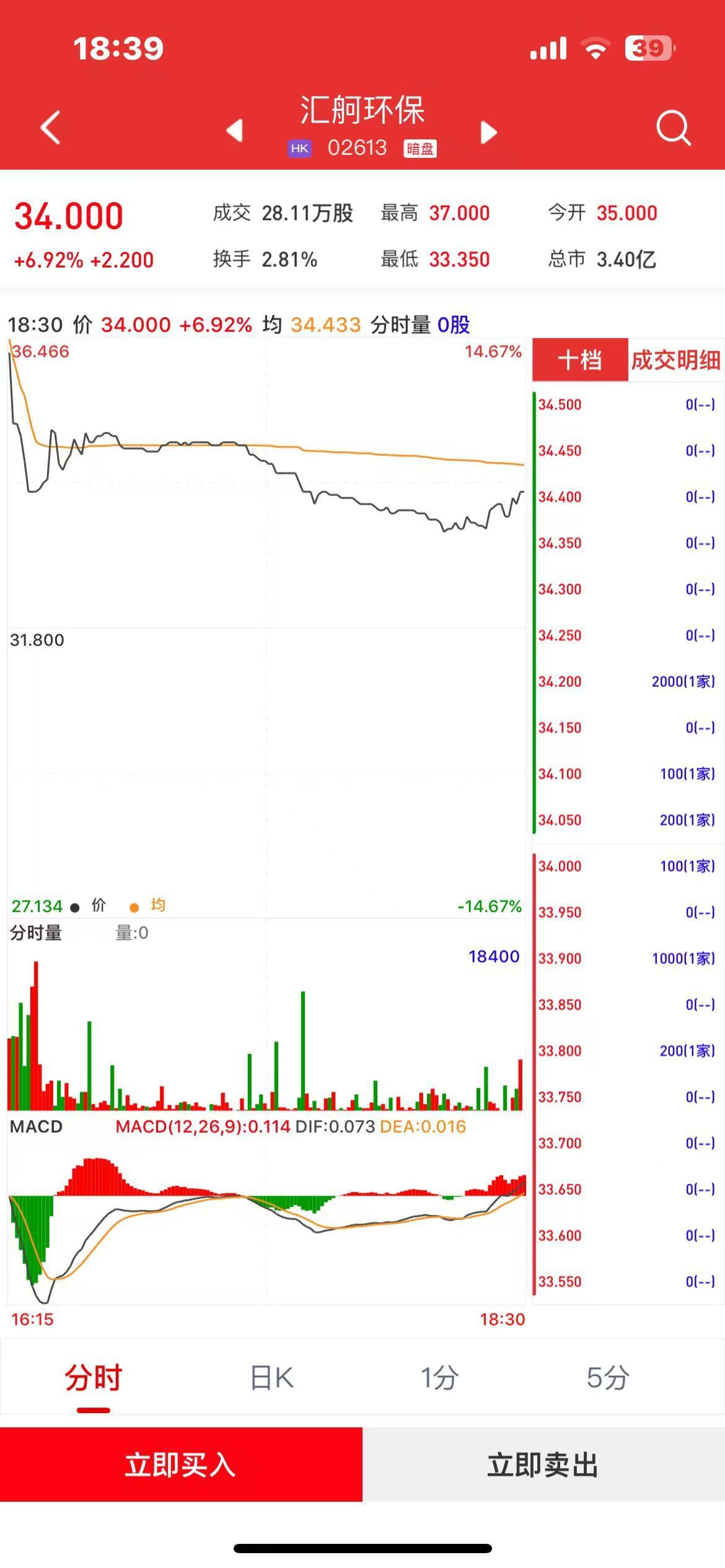Select the 分时 chart tab
725x1568 pixels.
click(x=94, y=1378)
